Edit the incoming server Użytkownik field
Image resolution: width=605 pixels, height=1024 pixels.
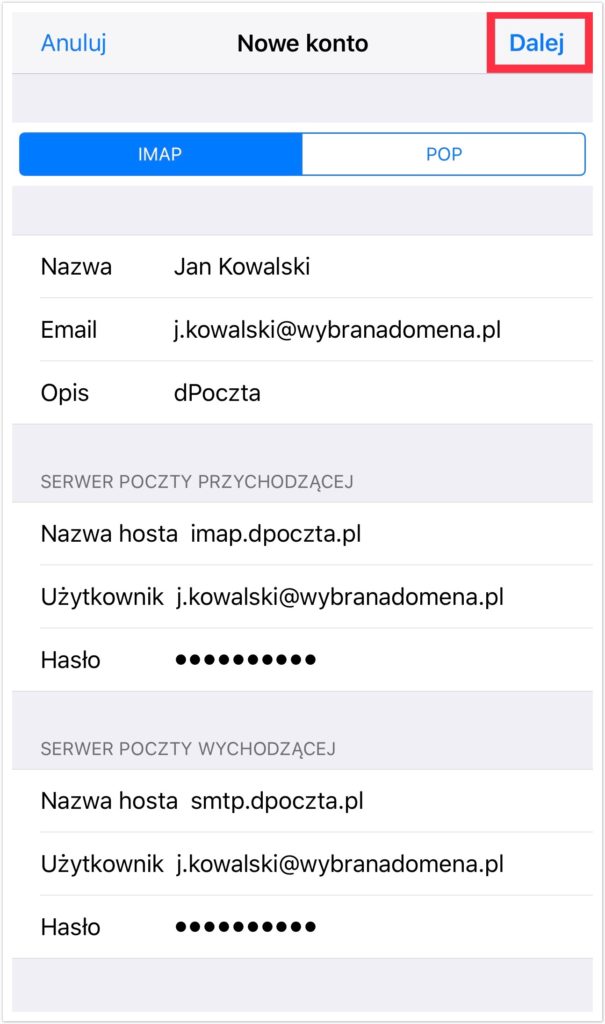(302, 597)
